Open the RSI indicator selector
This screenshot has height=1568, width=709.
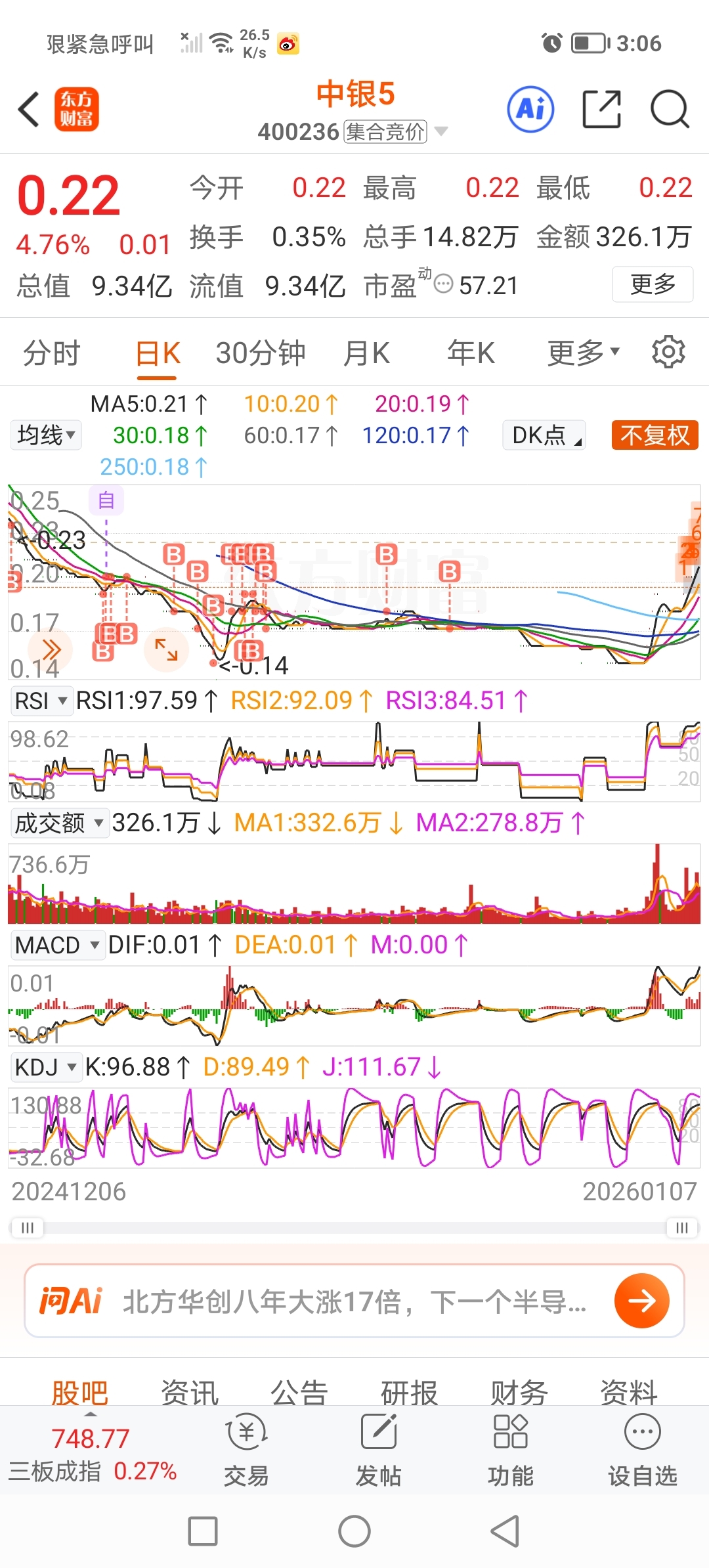tap(41, 701)
